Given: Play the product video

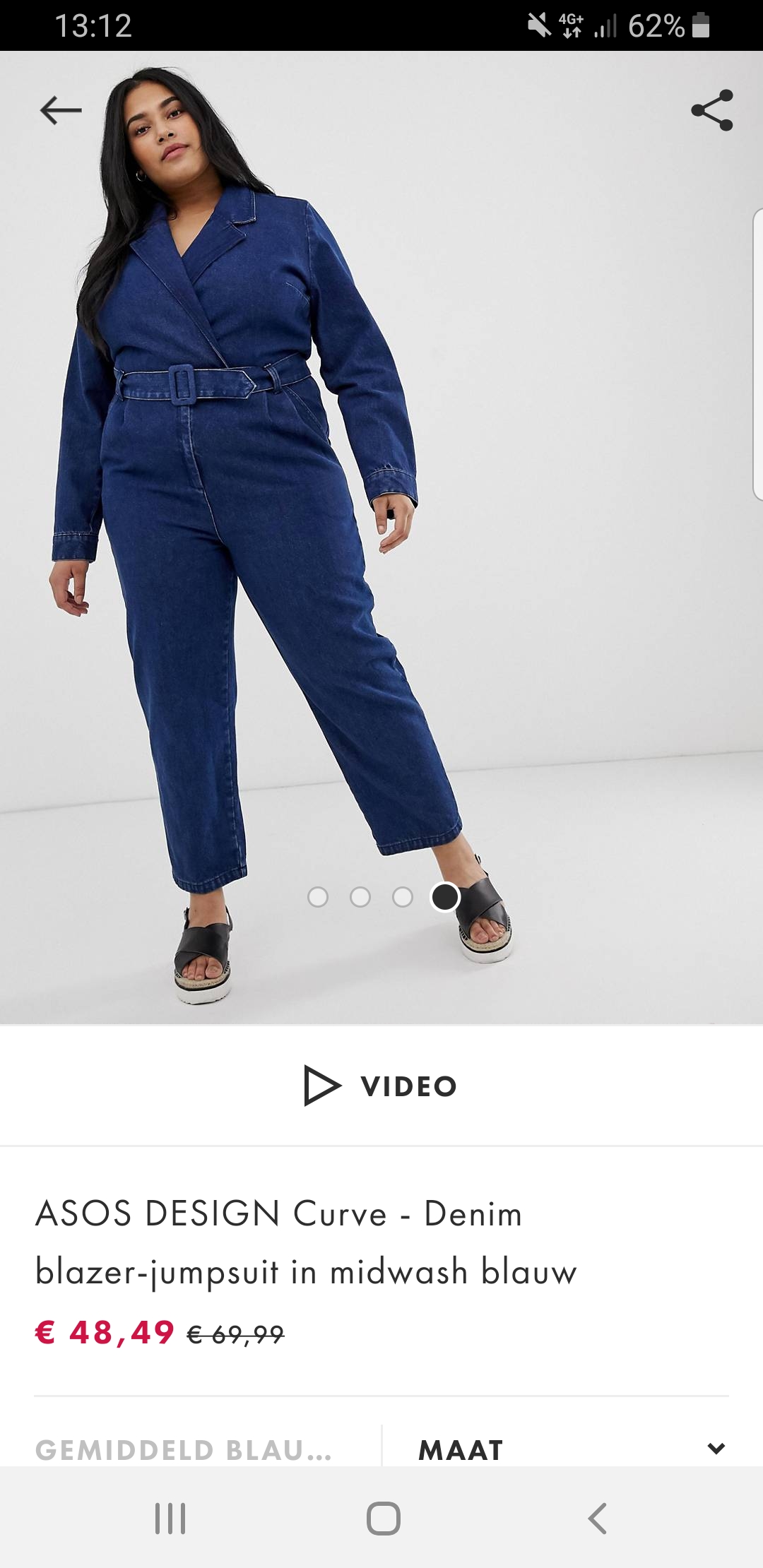Looking at the screenshot, I should tap(381, 1086).
